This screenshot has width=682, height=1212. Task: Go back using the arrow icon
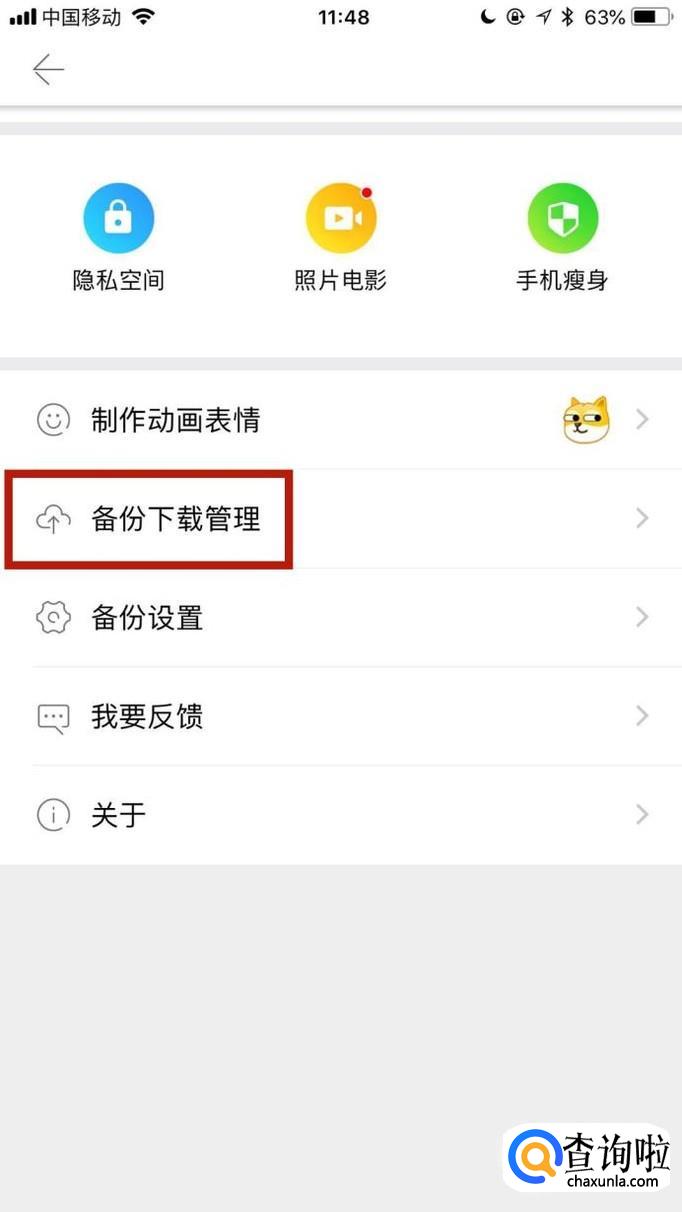[47, 69]
